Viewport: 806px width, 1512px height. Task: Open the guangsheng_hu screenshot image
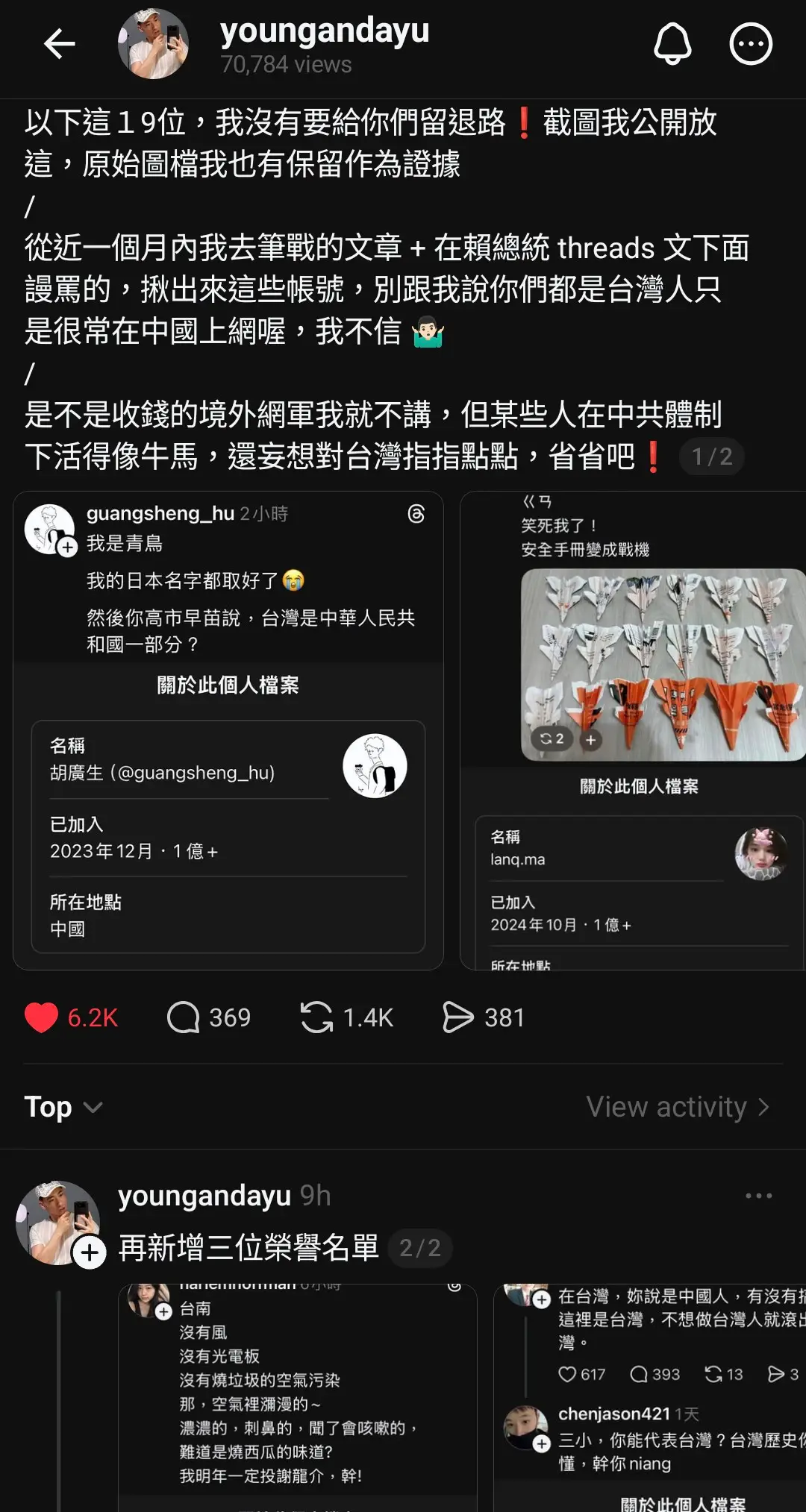[228, 731]
